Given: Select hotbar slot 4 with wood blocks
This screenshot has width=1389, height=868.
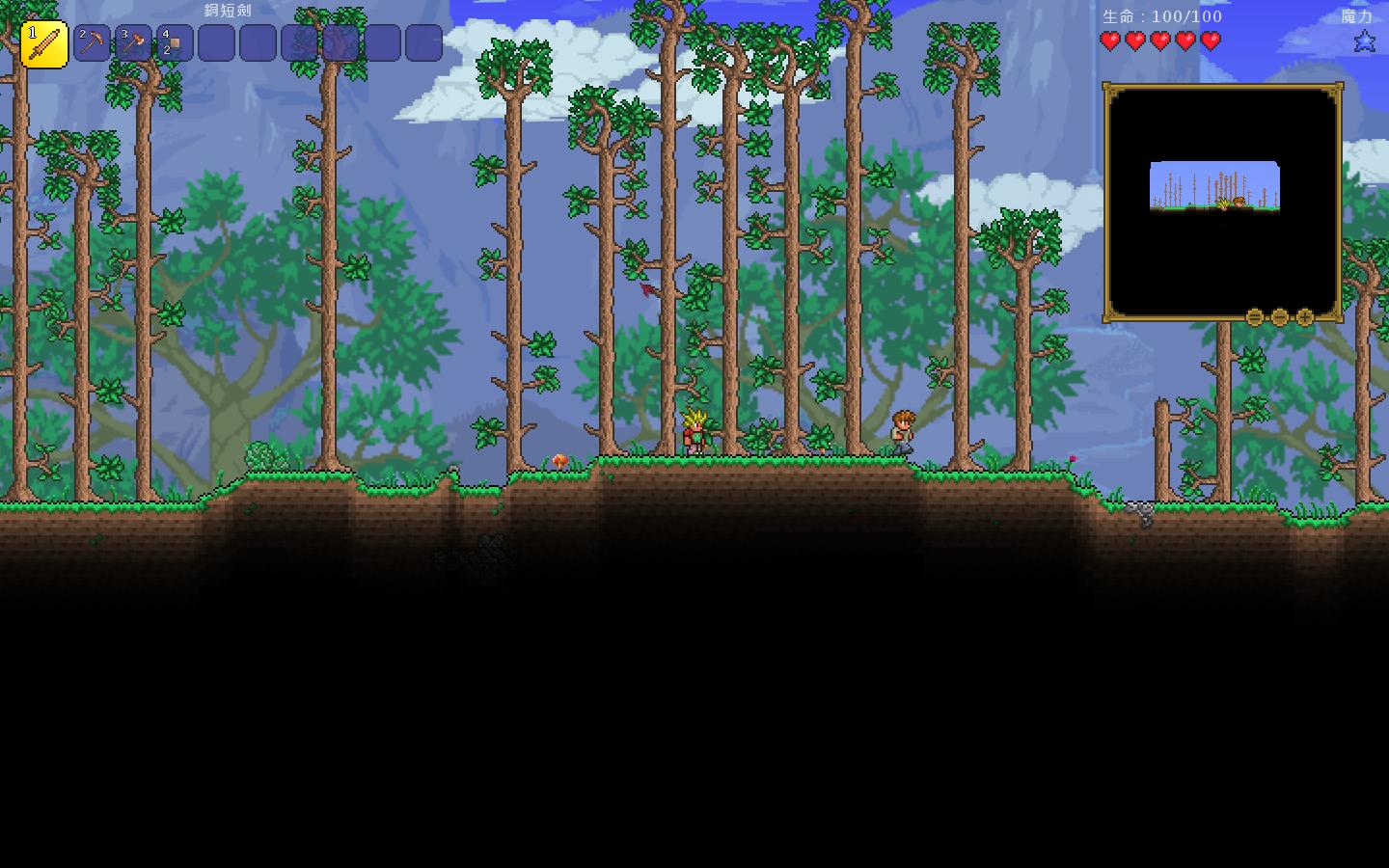Looking at the screenshot, I should 175,43.
